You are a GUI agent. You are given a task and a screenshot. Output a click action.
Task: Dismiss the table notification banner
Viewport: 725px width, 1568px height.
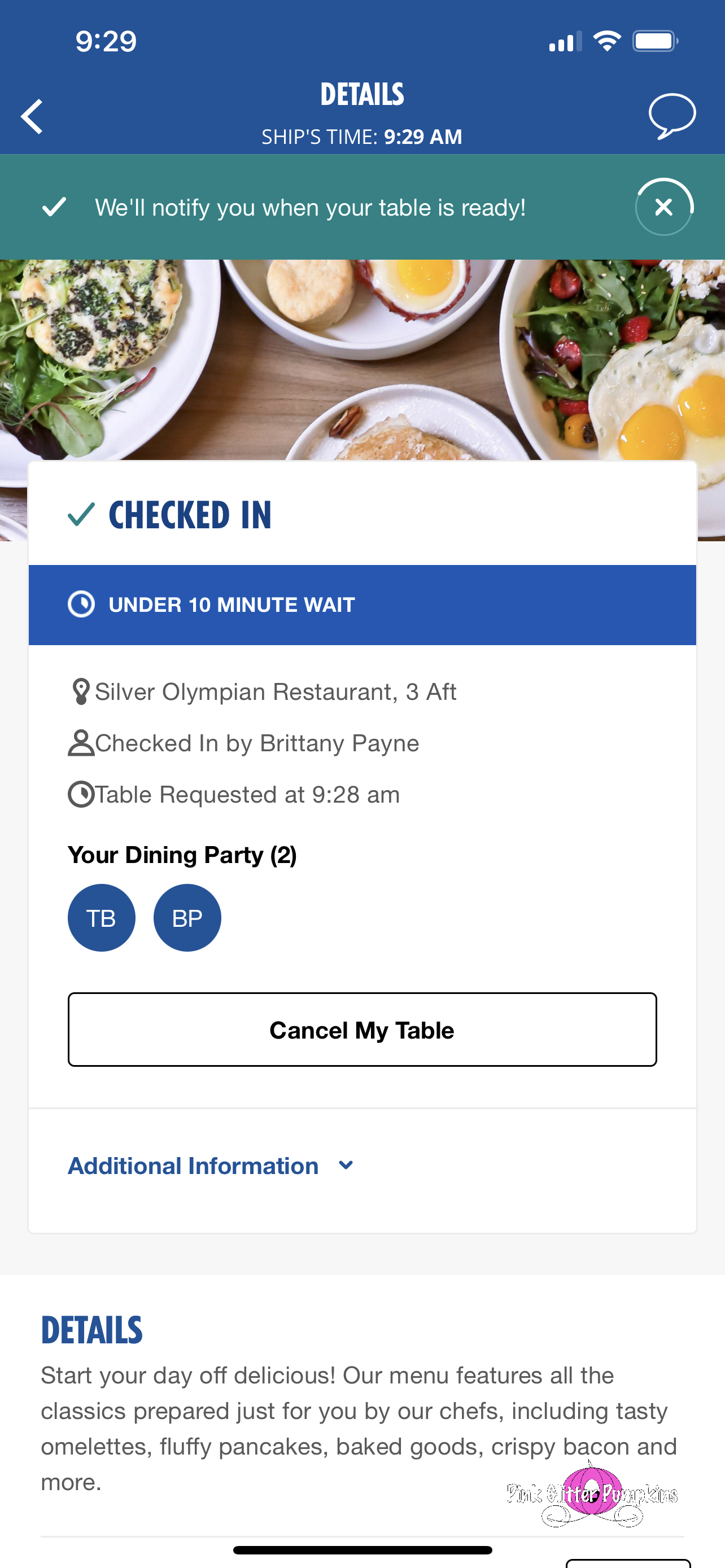[x=663, y=208]
